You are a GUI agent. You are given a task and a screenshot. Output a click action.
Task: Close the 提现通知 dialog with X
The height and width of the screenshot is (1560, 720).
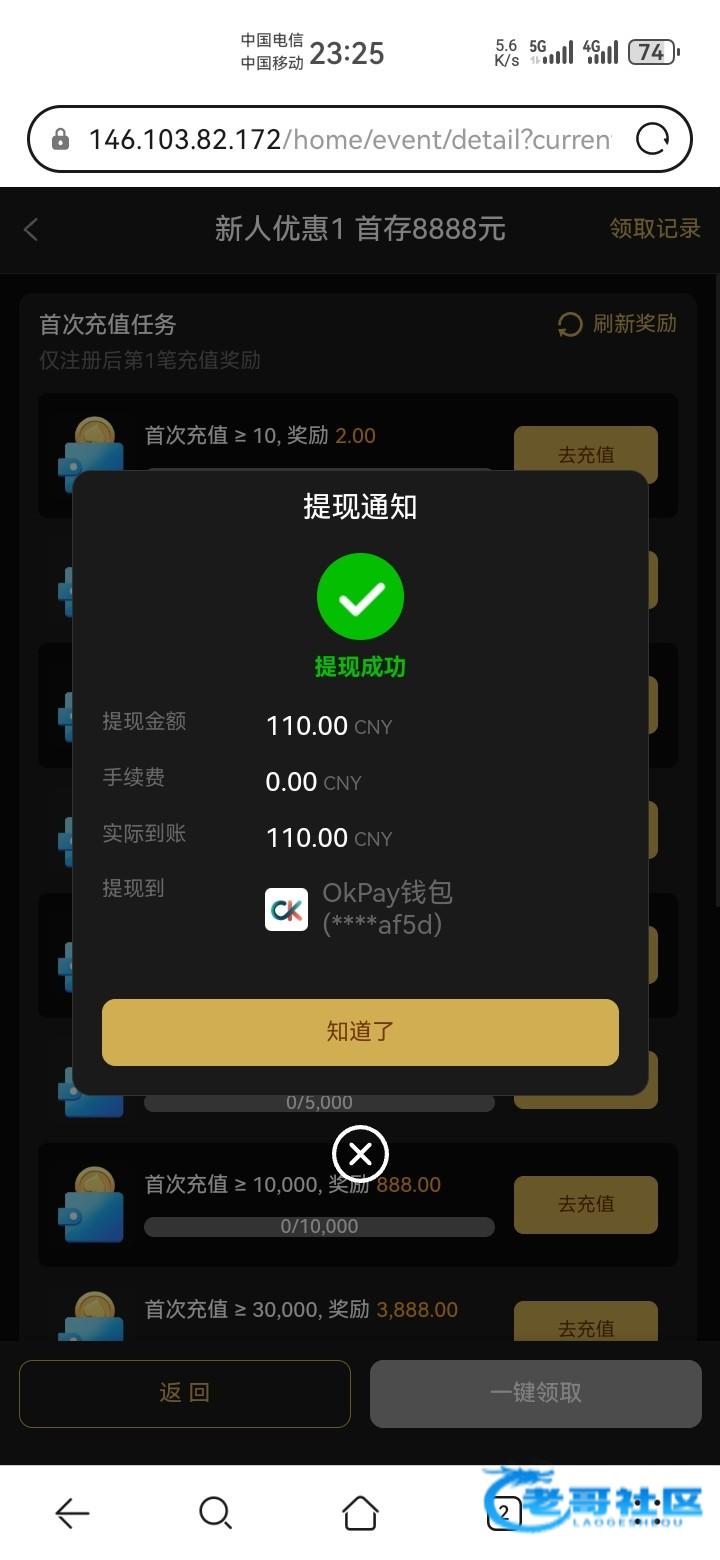point(360,1155)
